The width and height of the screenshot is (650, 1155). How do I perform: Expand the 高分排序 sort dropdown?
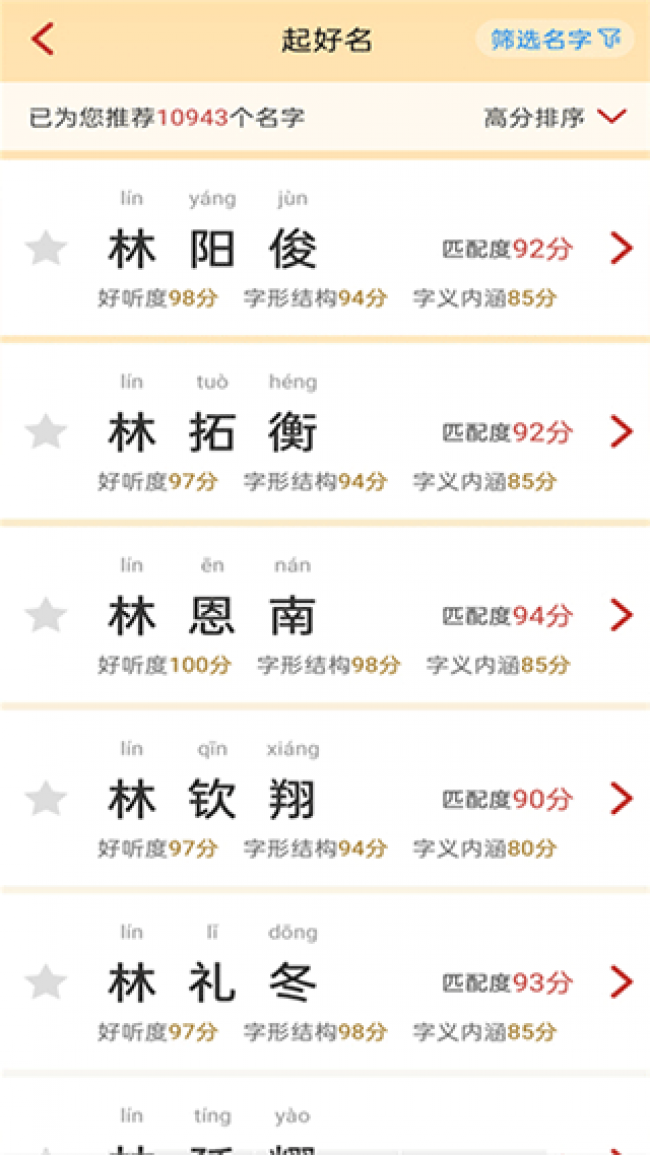pos(555,117)
